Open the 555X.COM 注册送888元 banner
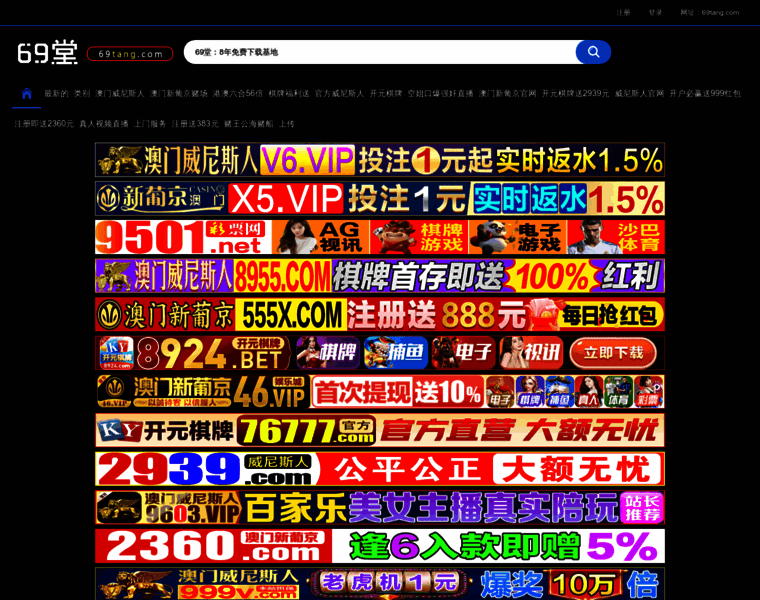This screenshot has width=760, height=600. (x=379, y=314)
